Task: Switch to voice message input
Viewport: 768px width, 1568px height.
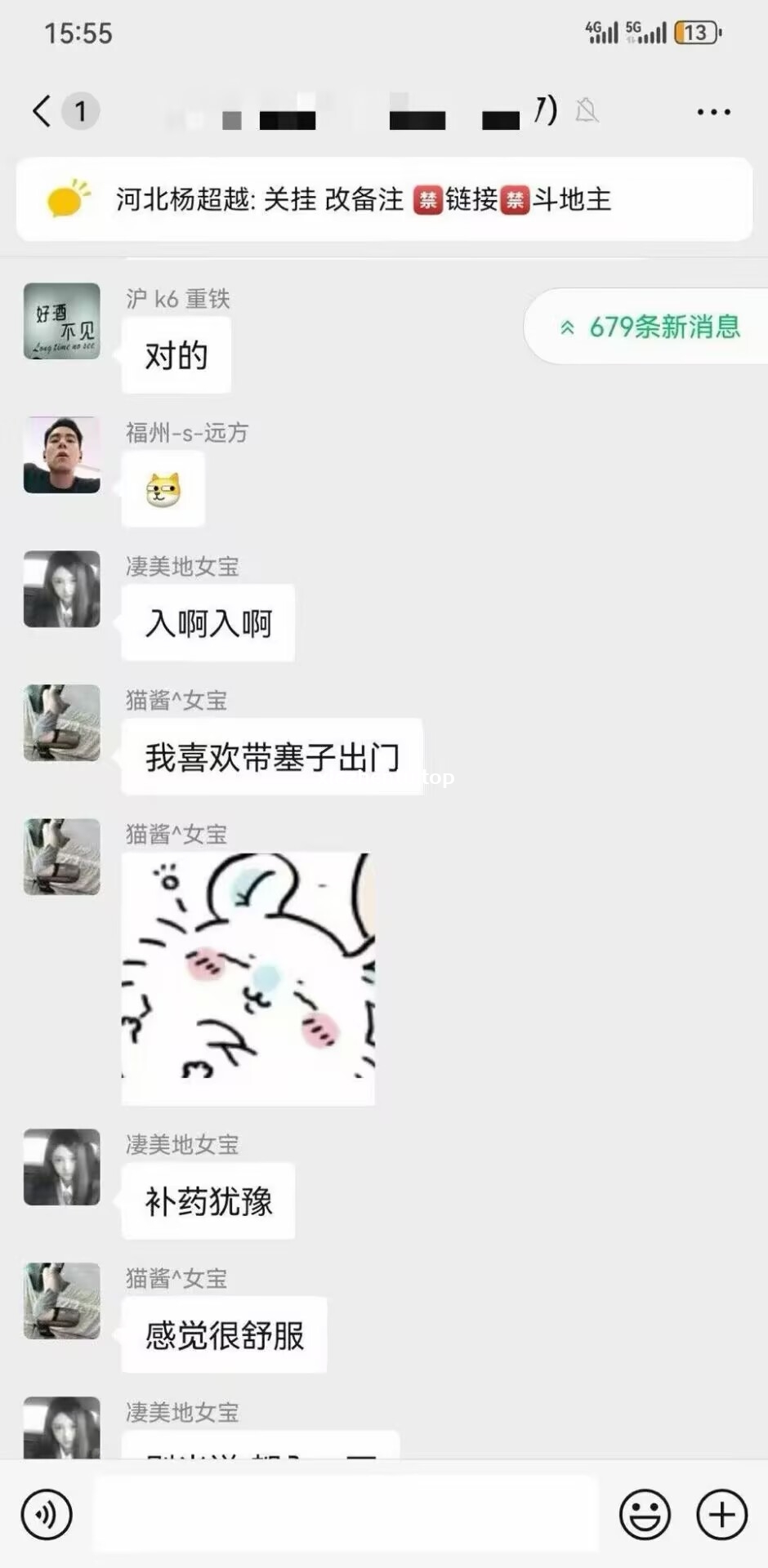Action: (x=47, y=1515)
